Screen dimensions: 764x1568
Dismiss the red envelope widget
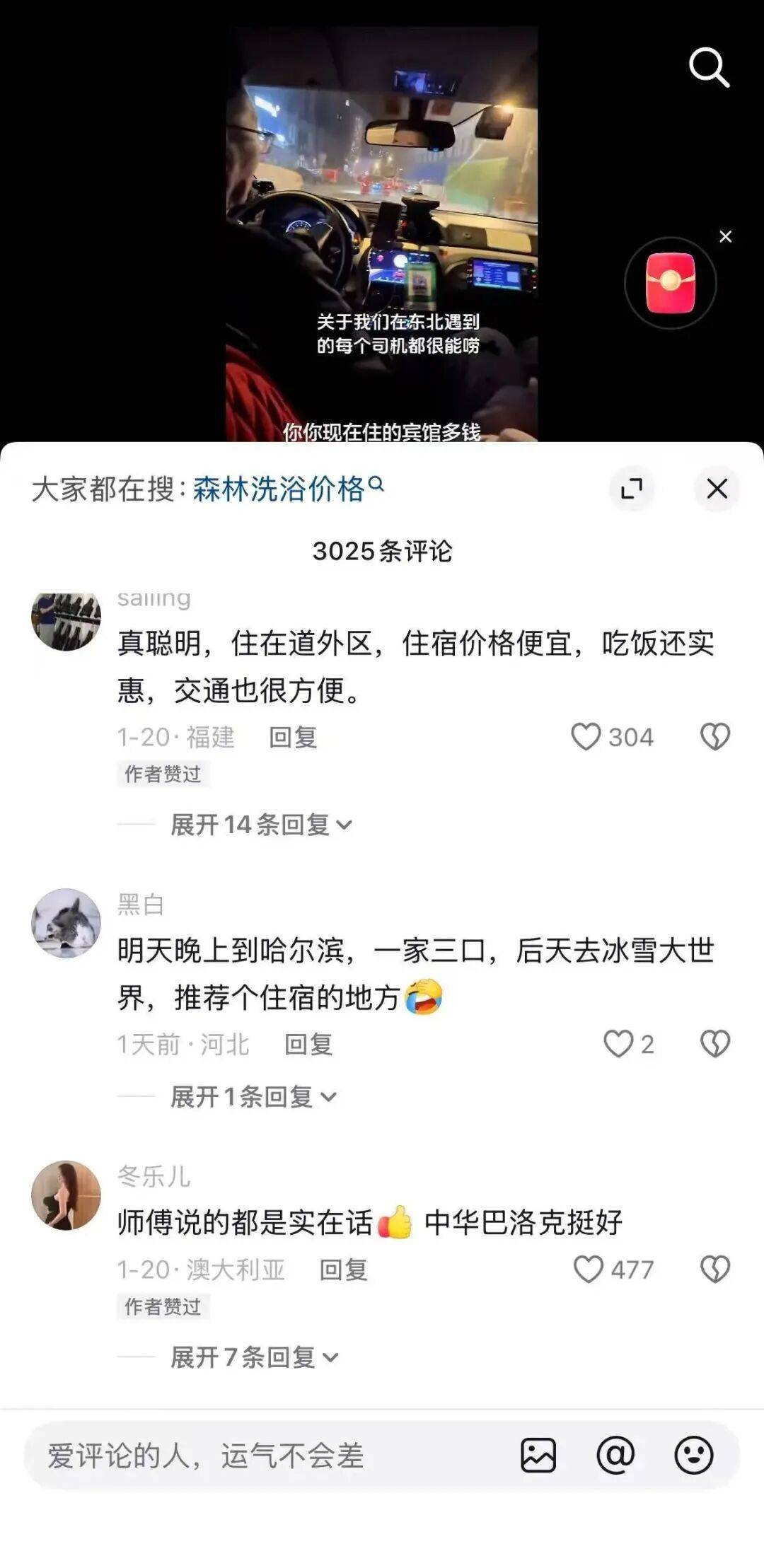click(x=727, y=237)
